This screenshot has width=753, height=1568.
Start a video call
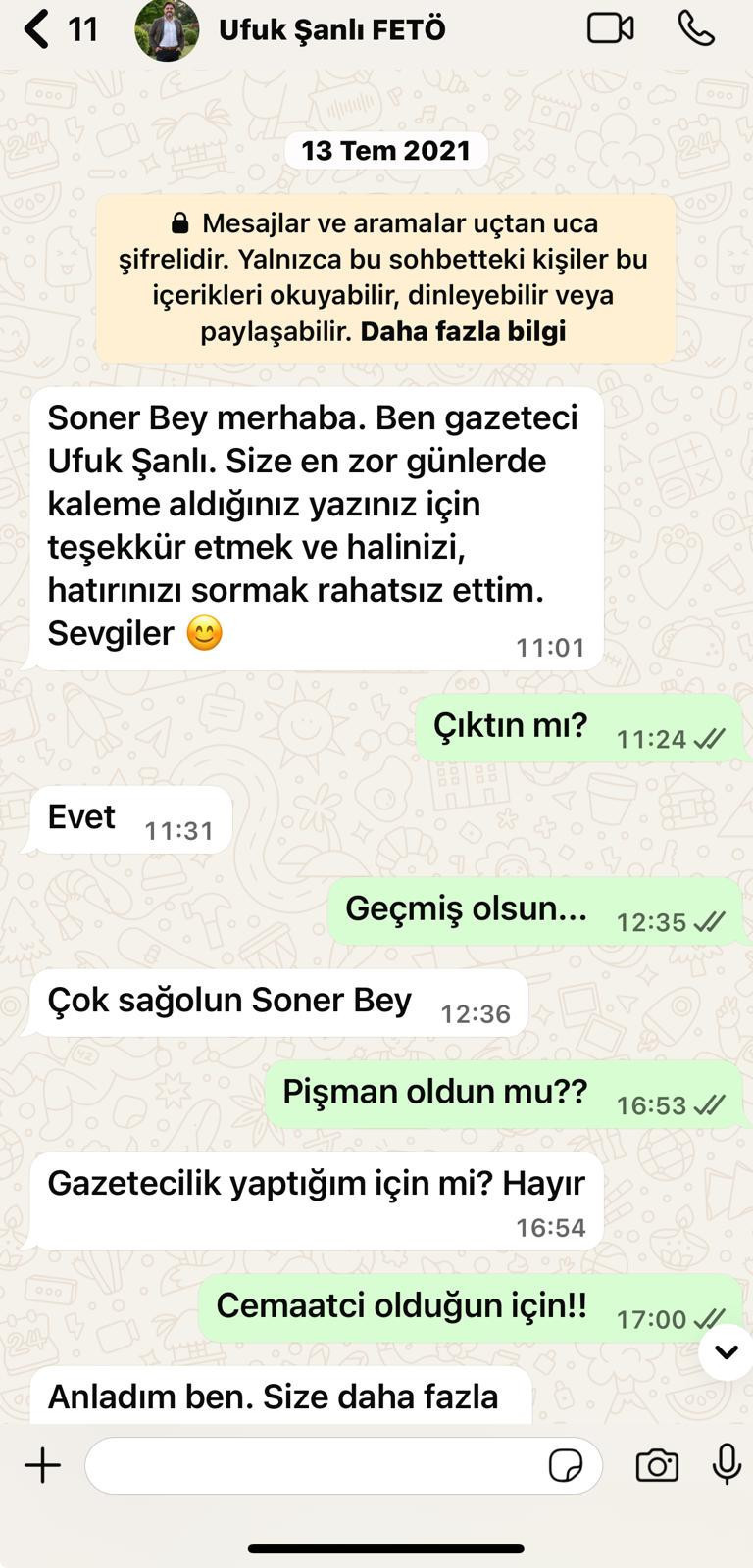pos(610,28)
